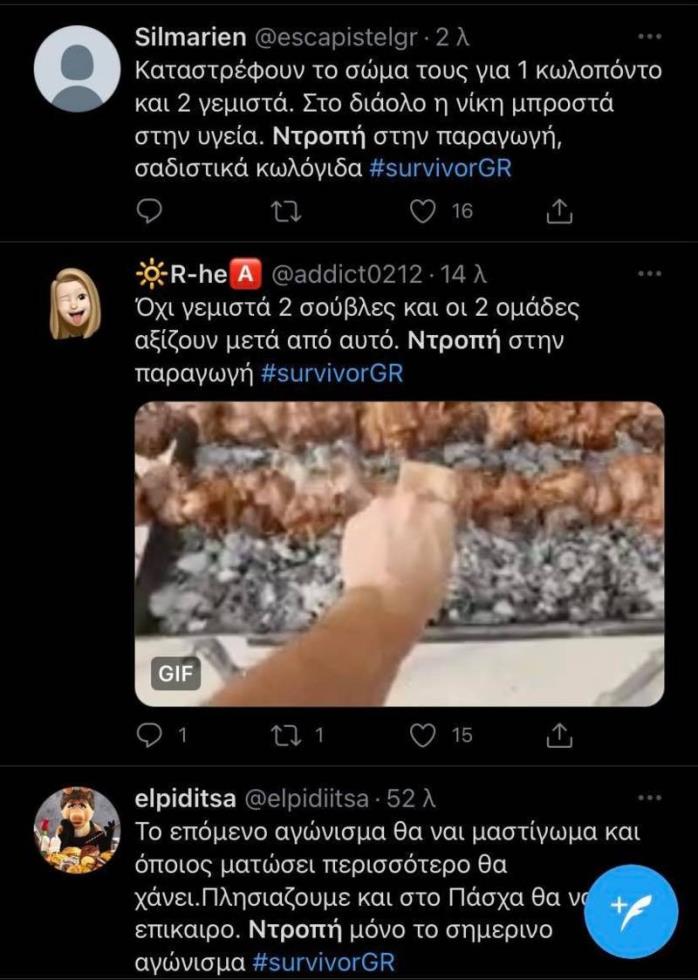The height and width of the screenshot is (980, 698).
Task: Like Silmarien's tweet
Action: [x=424, y=211]
